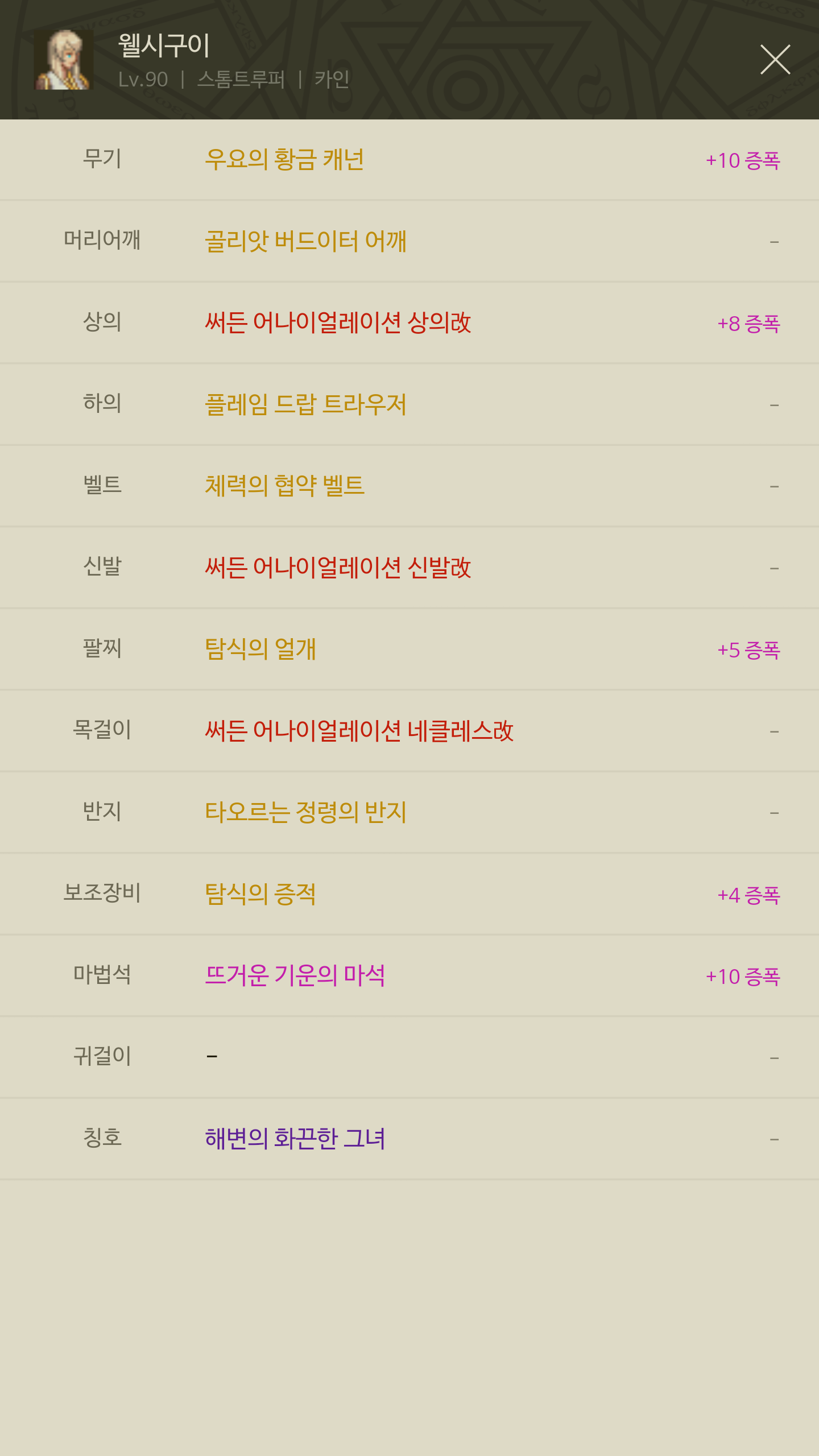The image size is (819, 1456).
Task: Tap the belt 체력의 협약 벨트
Action: point(284,485)
